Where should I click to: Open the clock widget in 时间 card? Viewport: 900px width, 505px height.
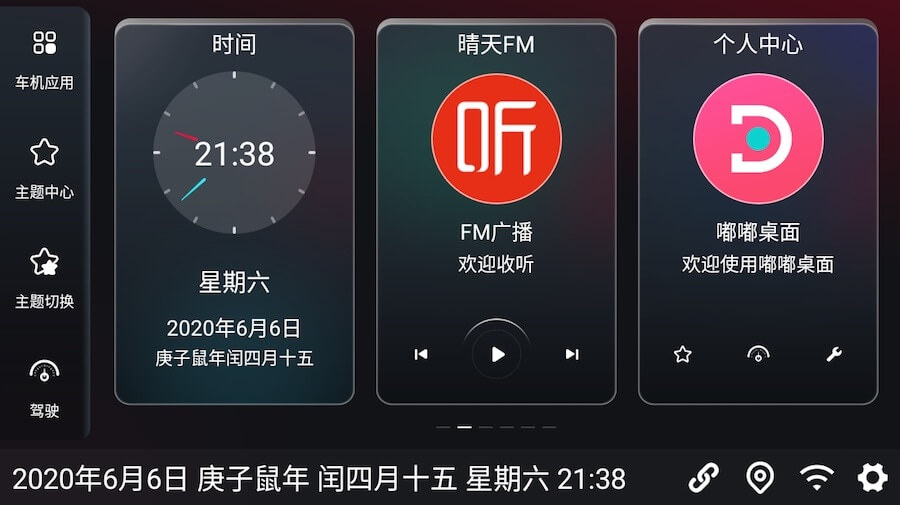234,152
